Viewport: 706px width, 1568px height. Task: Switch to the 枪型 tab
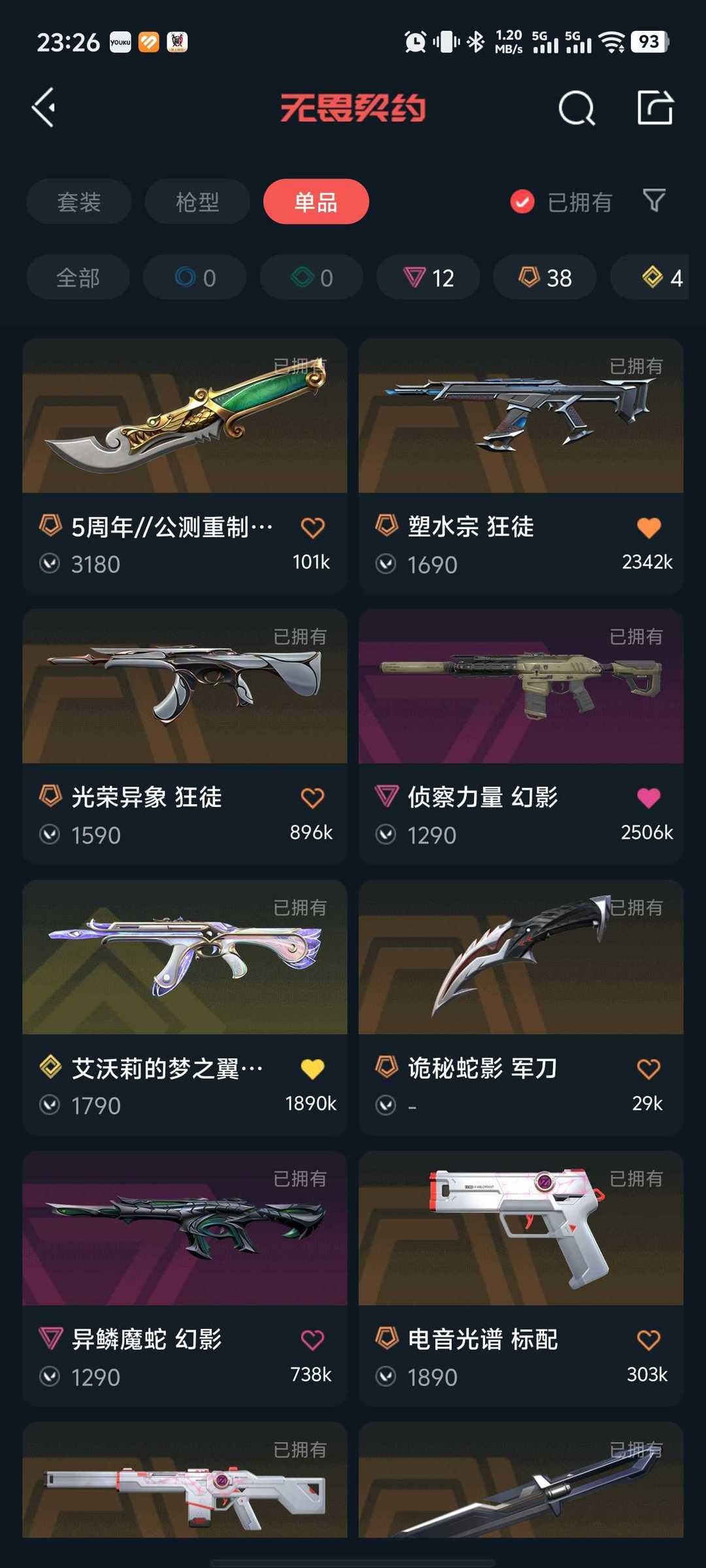click(x=197, y=202)
